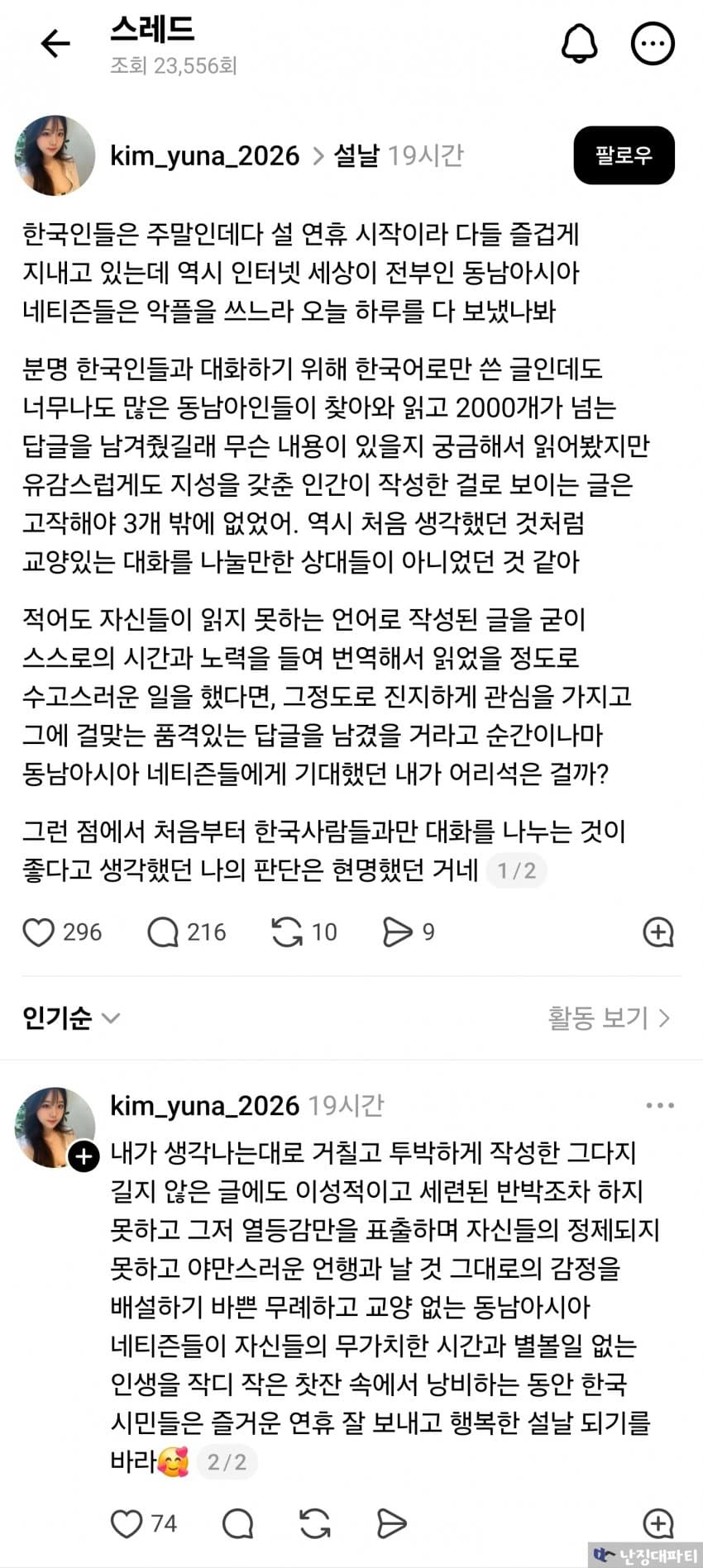Repost the main post with 10 reposts
The image size is (703, 1568).
click(287, 932)
